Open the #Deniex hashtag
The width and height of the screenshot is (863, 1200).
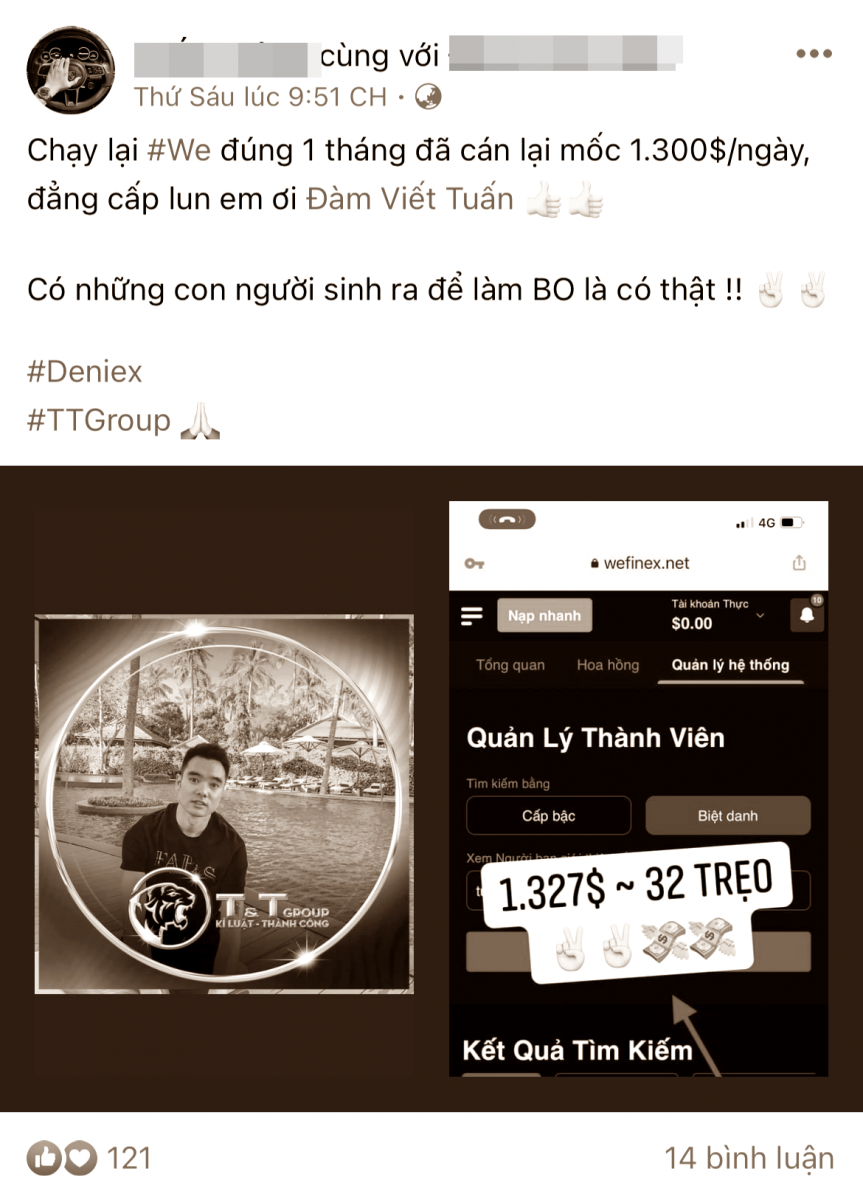click(85, 372)
